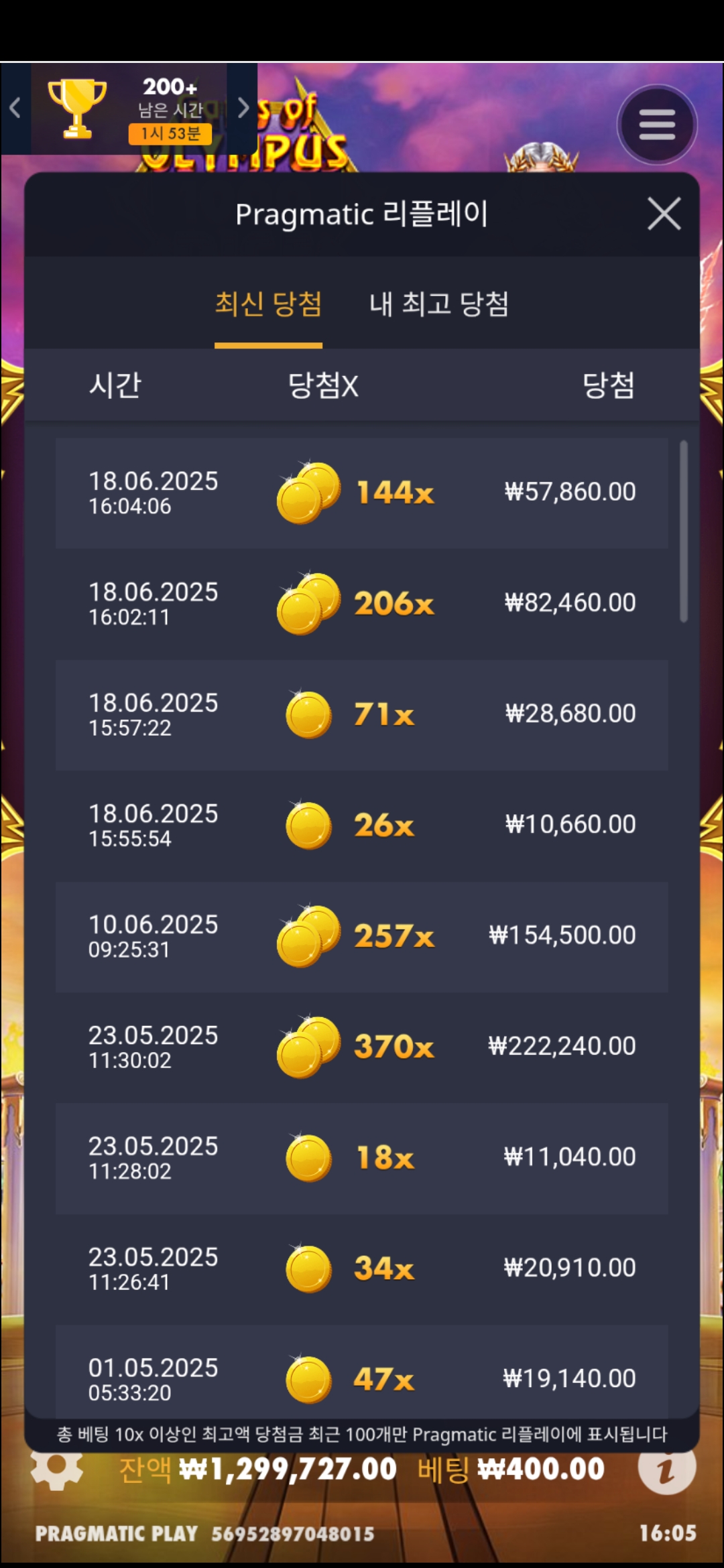
Task: Replay the 144x win from 16:04:06
Action: click(362, 493)
